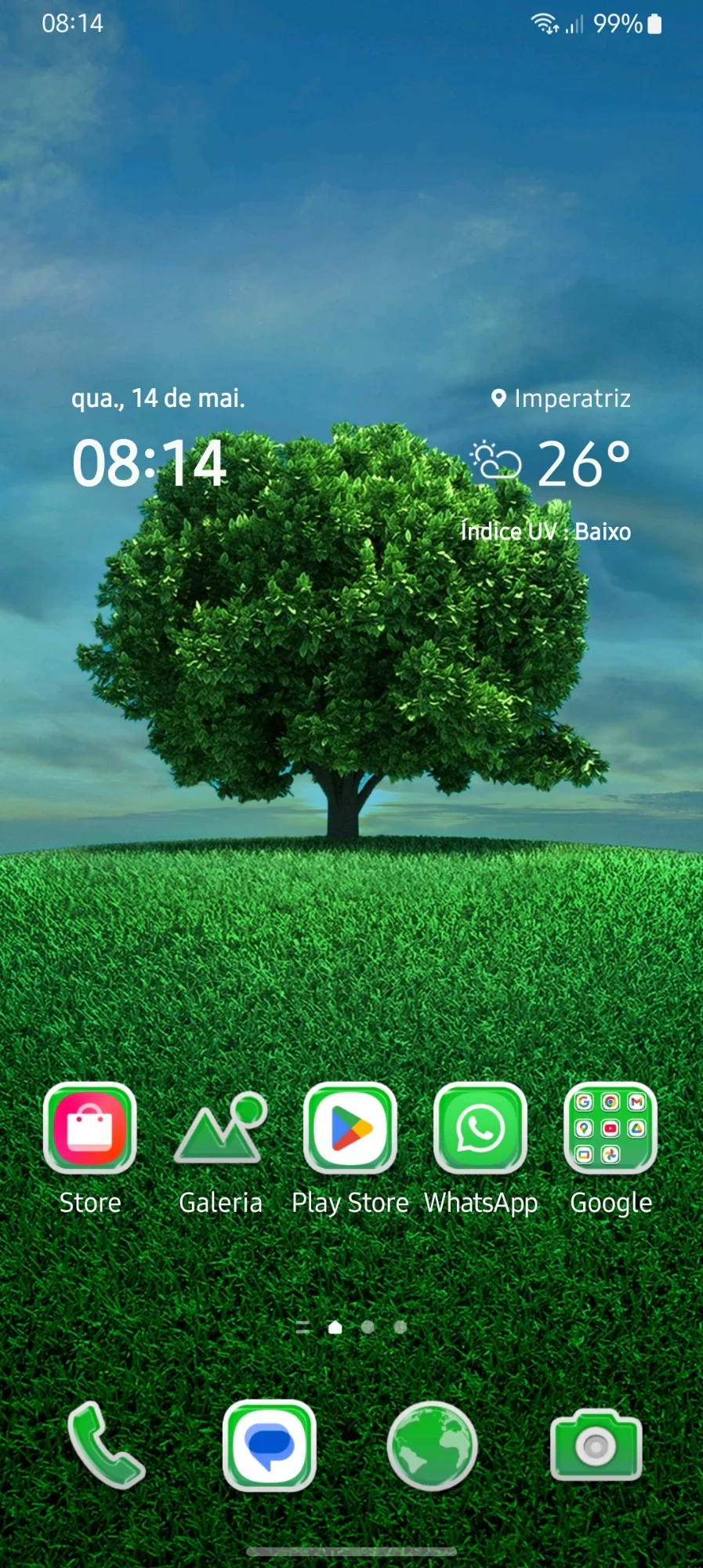Open the clock widget showing 08:14

tap(150, 463)
